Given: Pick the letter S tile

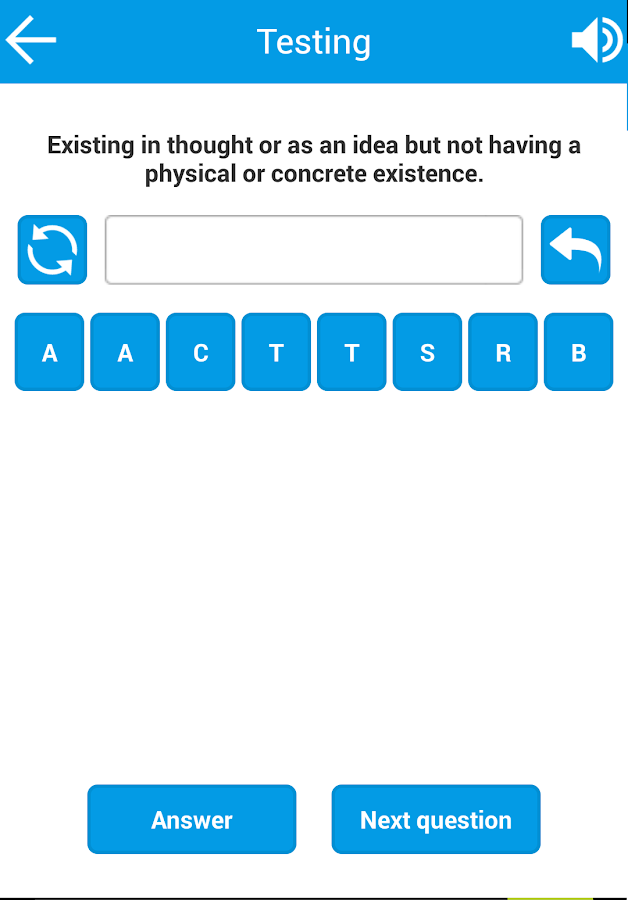Looking at the screenshot, I should coord(427,352).
